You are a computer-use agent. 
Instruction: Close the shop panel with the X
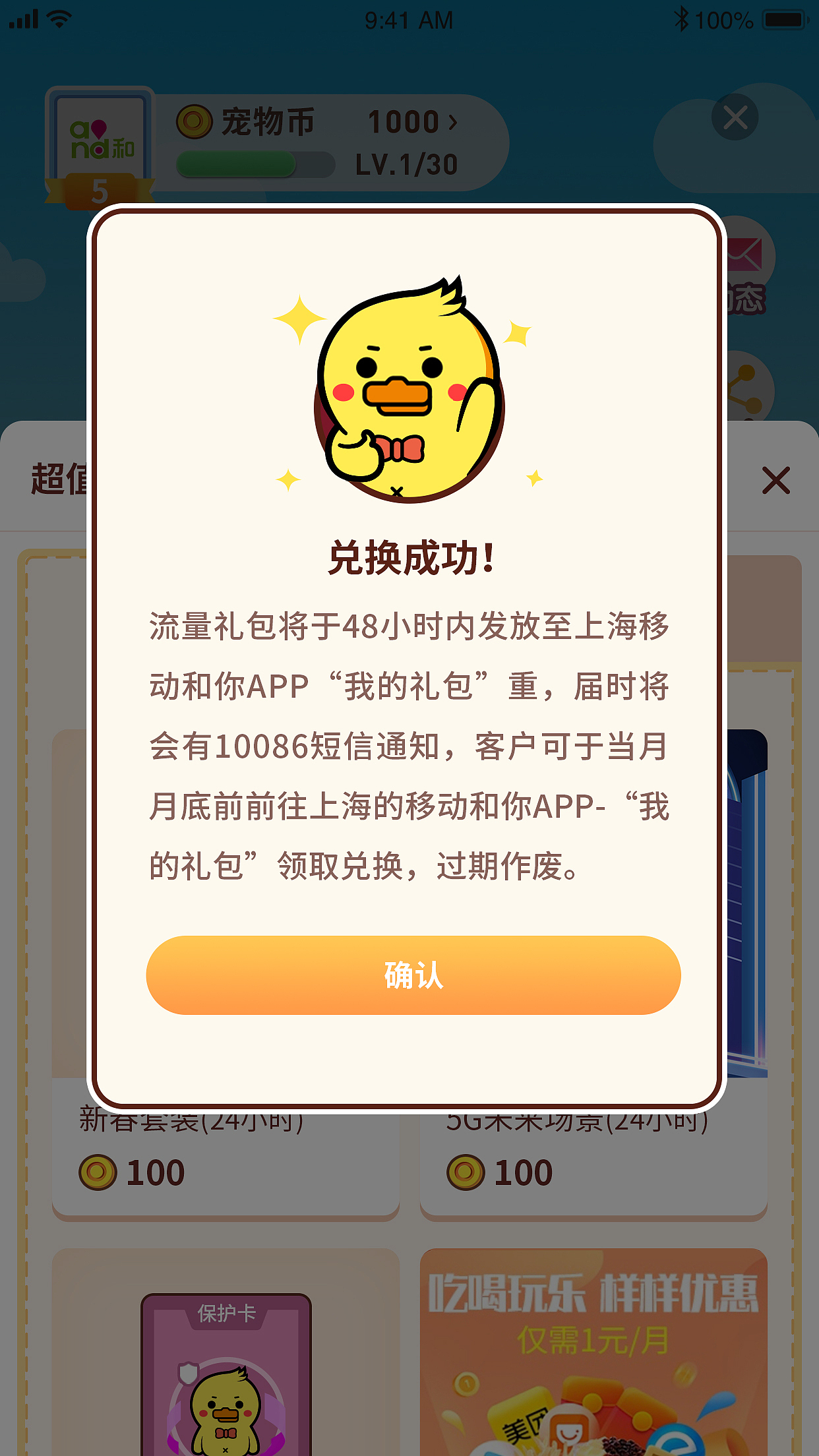pos(775,480)
